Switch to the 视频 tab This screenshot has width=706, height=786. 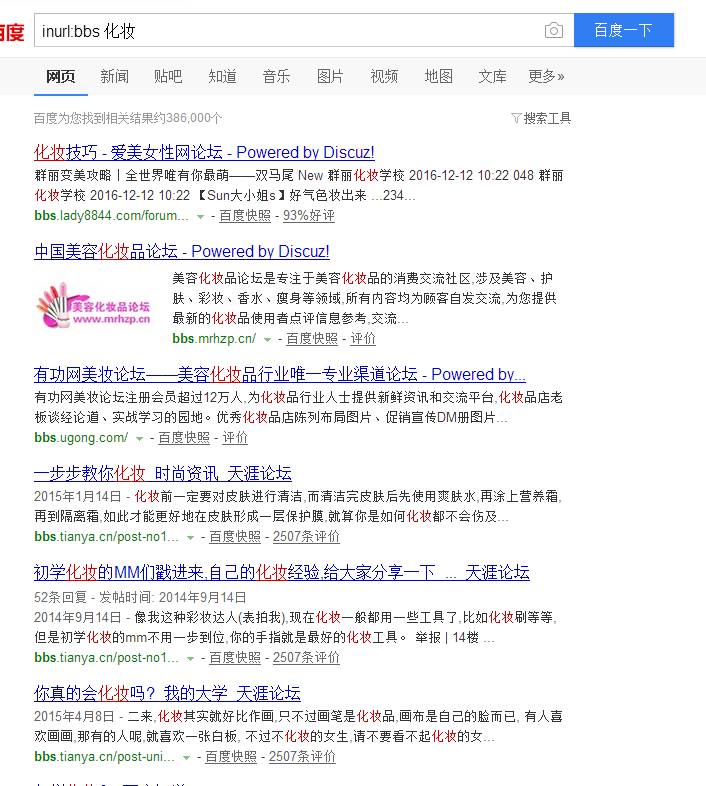(x=384, y=76)
